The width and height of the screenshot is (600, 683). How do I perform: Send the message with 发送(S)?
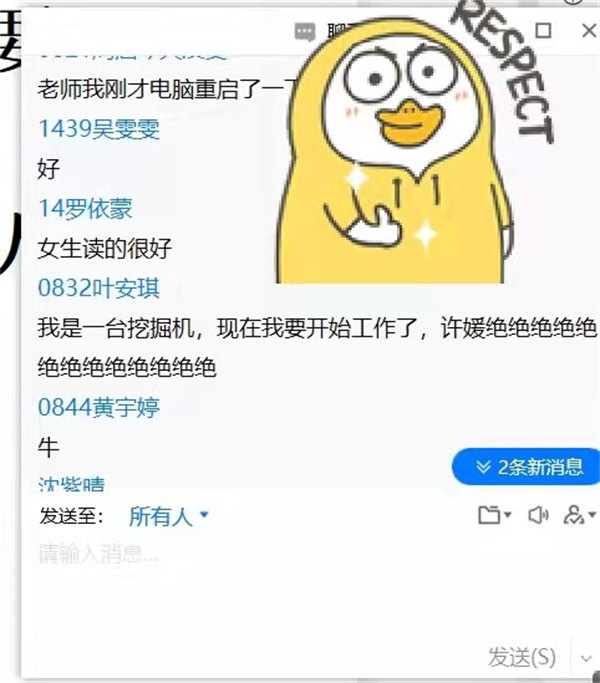pyautogui.click(x=521, y=657)
